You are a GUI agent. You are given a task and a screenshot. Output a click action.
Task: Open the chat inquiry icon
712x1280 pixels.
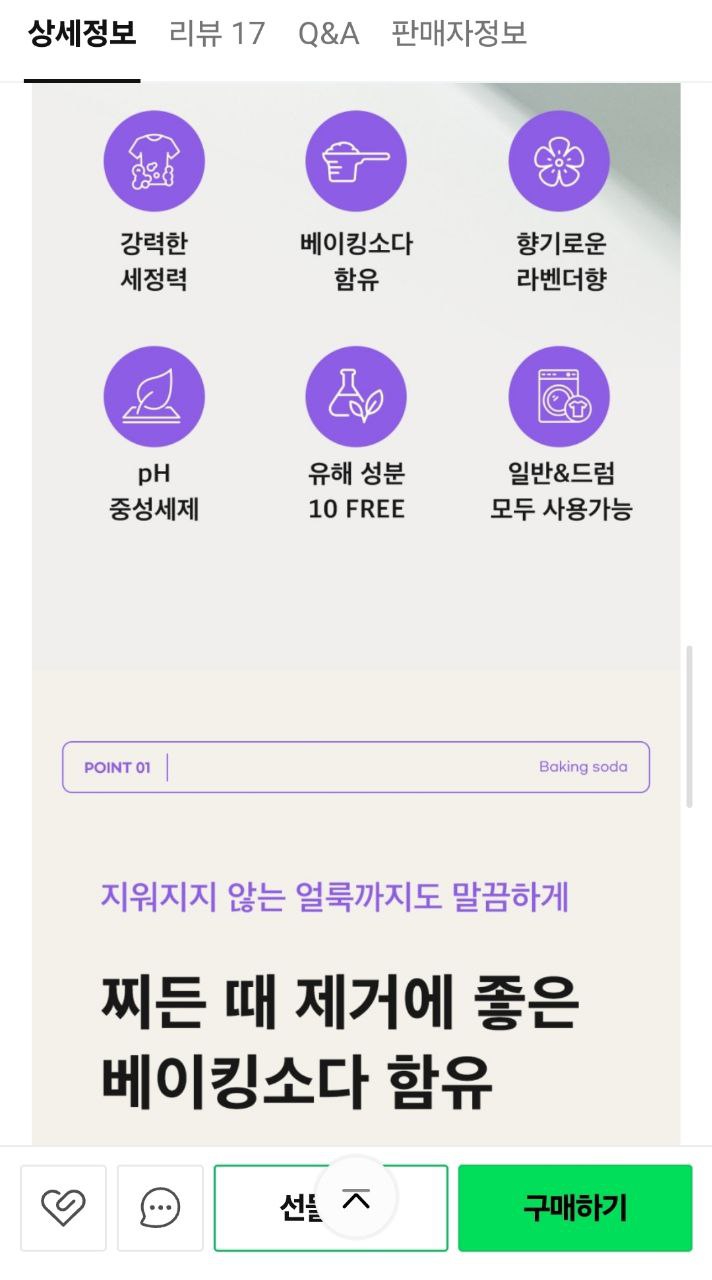click(160, 1208)
